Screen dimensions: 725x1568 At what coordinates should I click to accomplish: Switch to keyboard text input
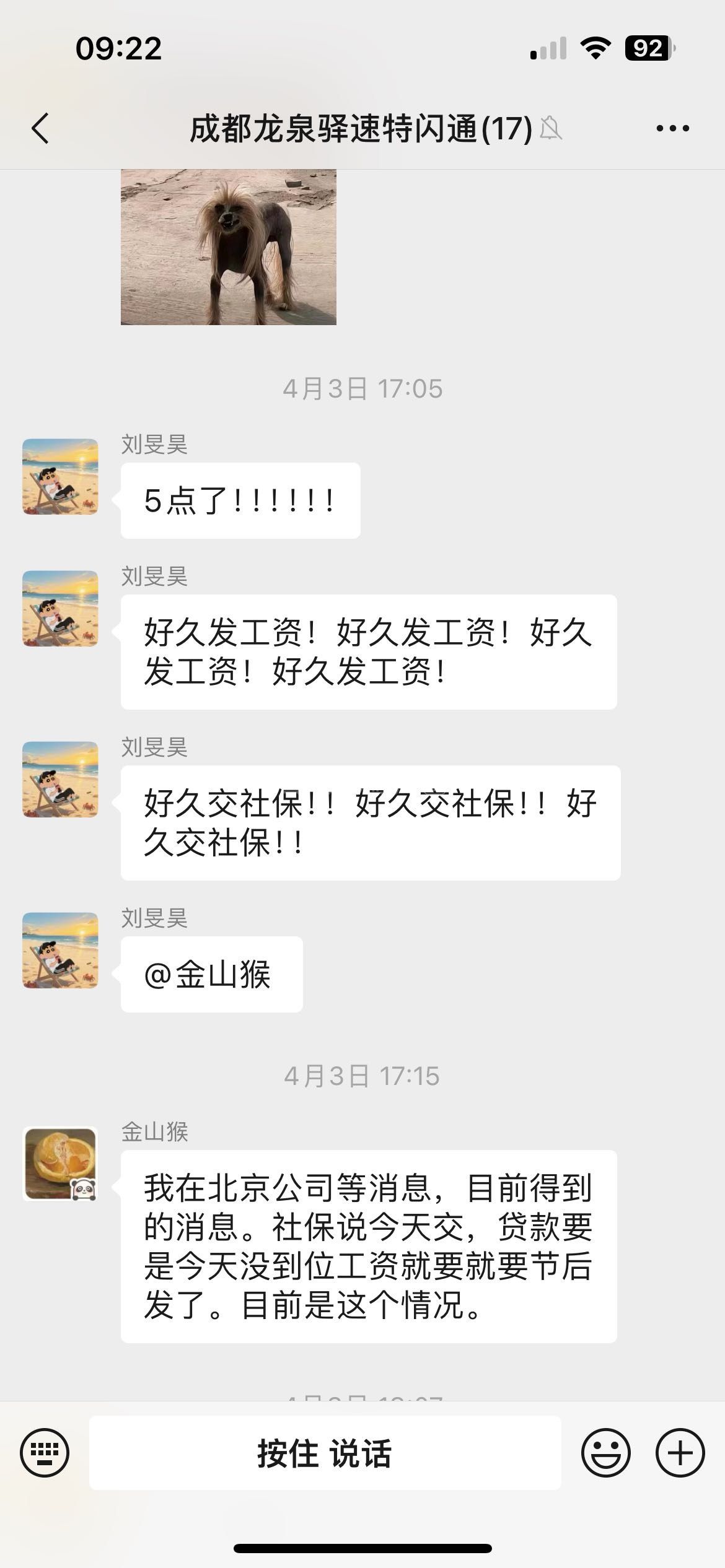click(x=45, y=1453)
